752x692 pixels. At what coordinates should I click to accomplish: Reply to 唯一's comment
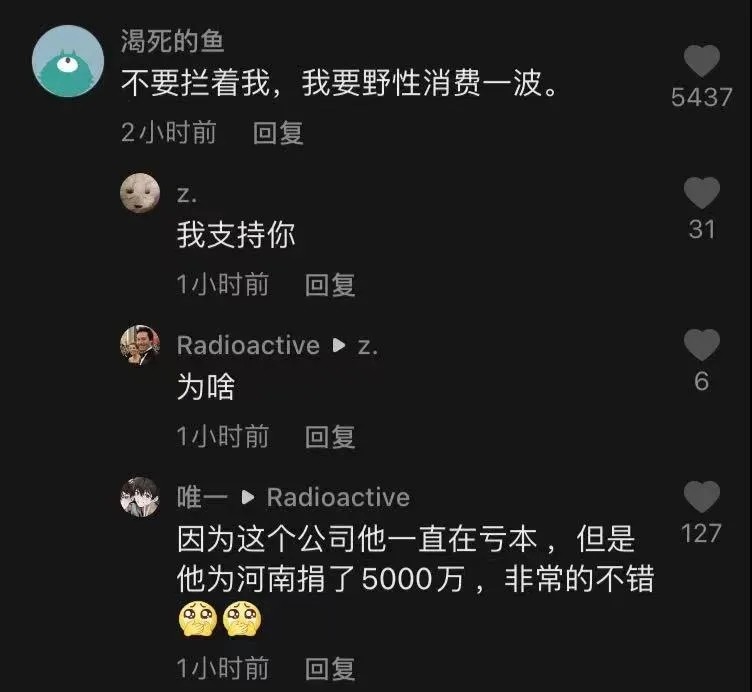[x=330, y=669]
